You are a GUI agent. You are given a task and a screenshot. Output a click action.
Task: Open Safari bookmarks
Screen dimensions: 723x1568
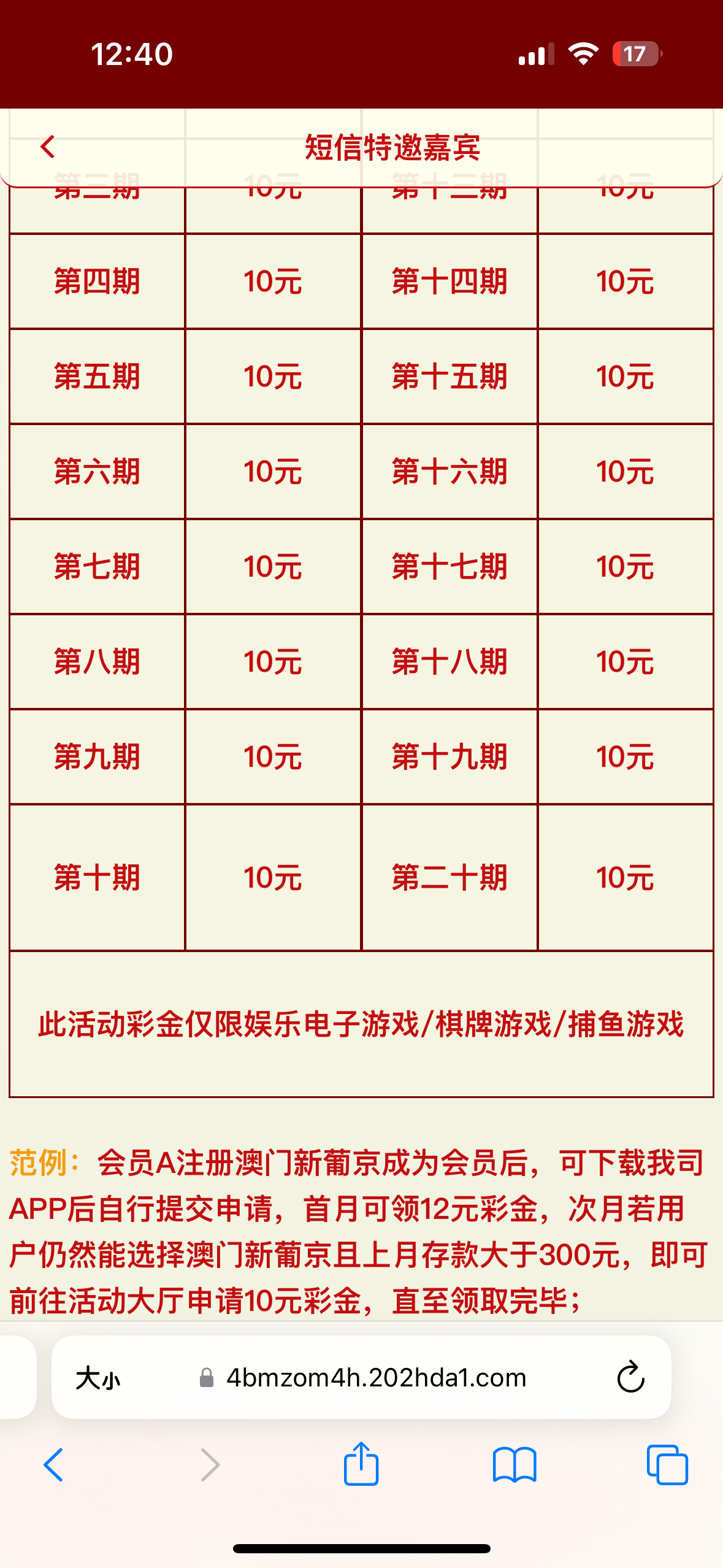pos(514,1465)
